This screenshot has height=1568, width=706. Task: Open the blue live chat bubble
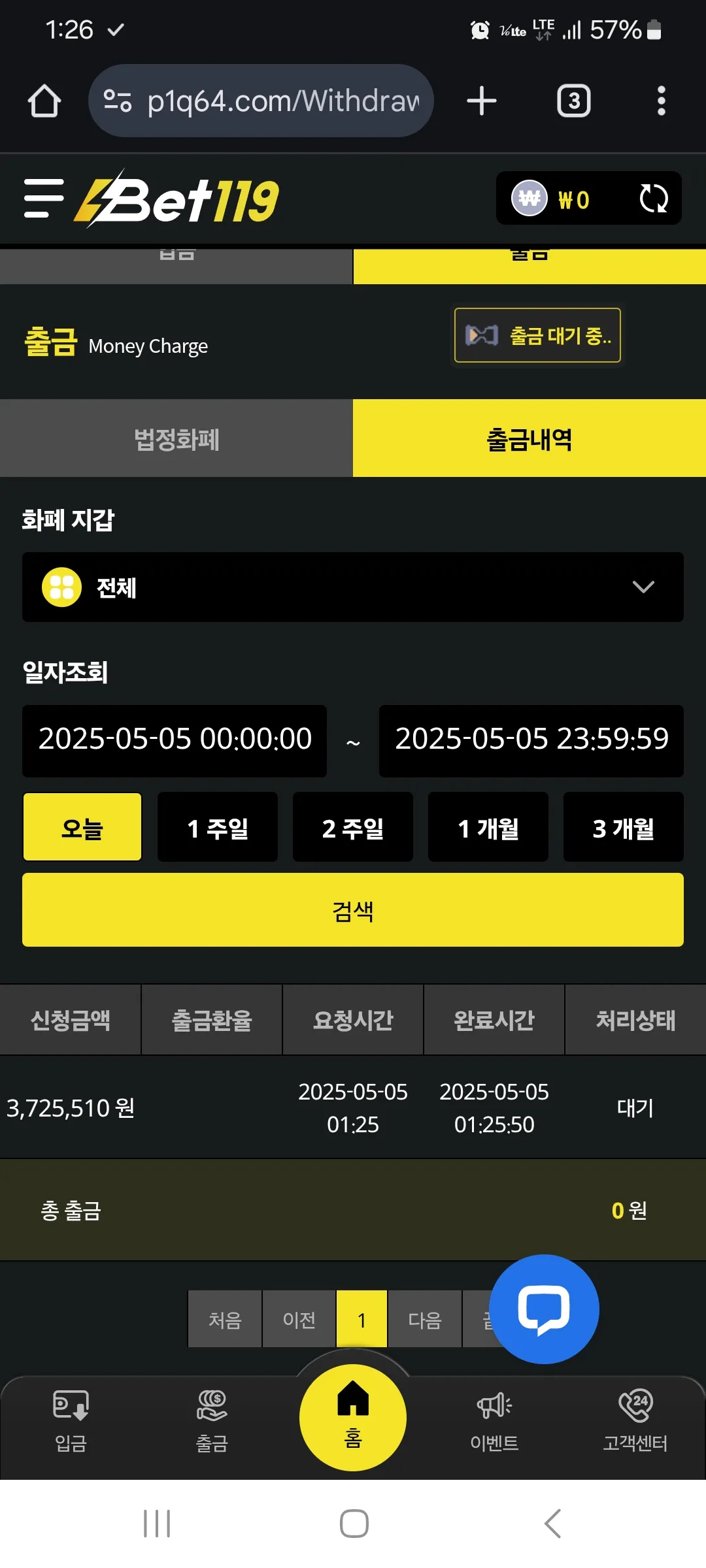pos(544,1309)
